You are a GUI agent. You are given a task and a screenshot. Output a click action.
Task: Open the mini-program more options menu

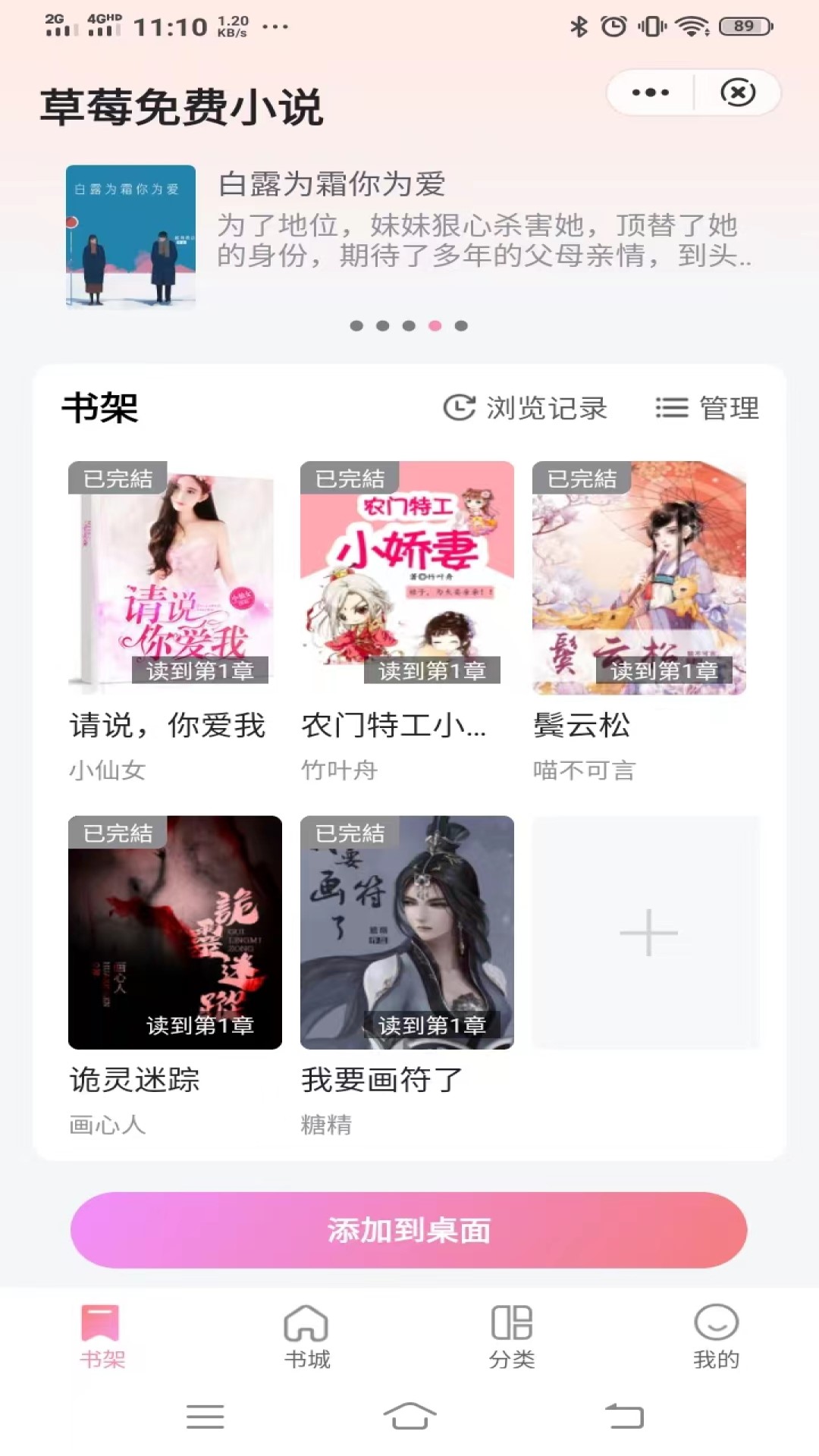[x=650, y=93]
